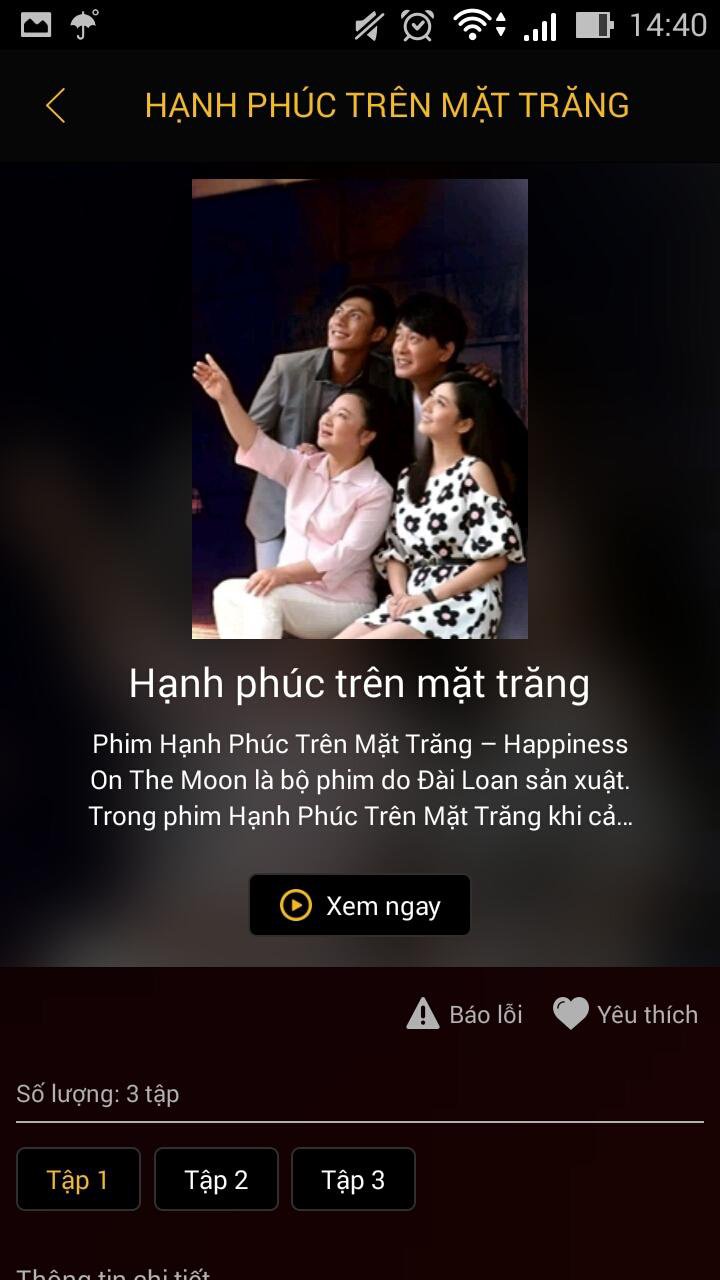Tap Xem ngay to start watching

(360, 905)
